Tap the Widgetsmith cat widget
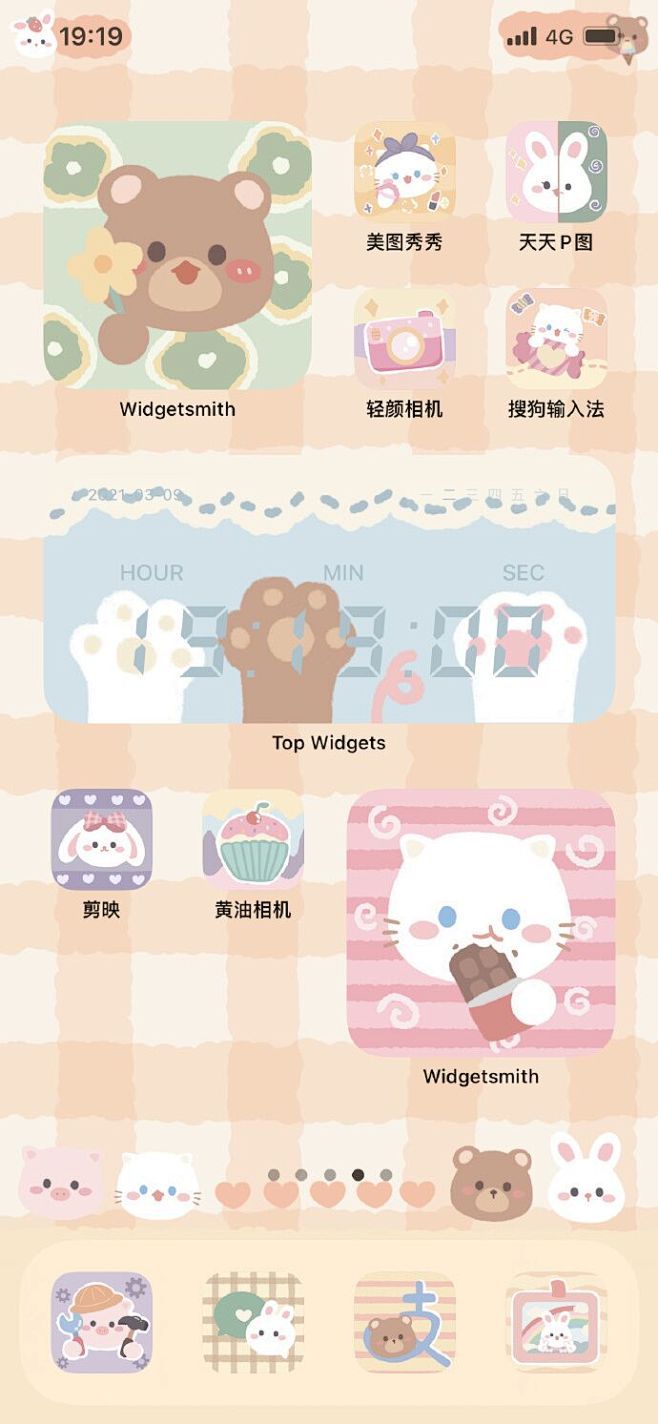Image resolution: width=658 pixels, height=1424 pixels. point(481,923)
